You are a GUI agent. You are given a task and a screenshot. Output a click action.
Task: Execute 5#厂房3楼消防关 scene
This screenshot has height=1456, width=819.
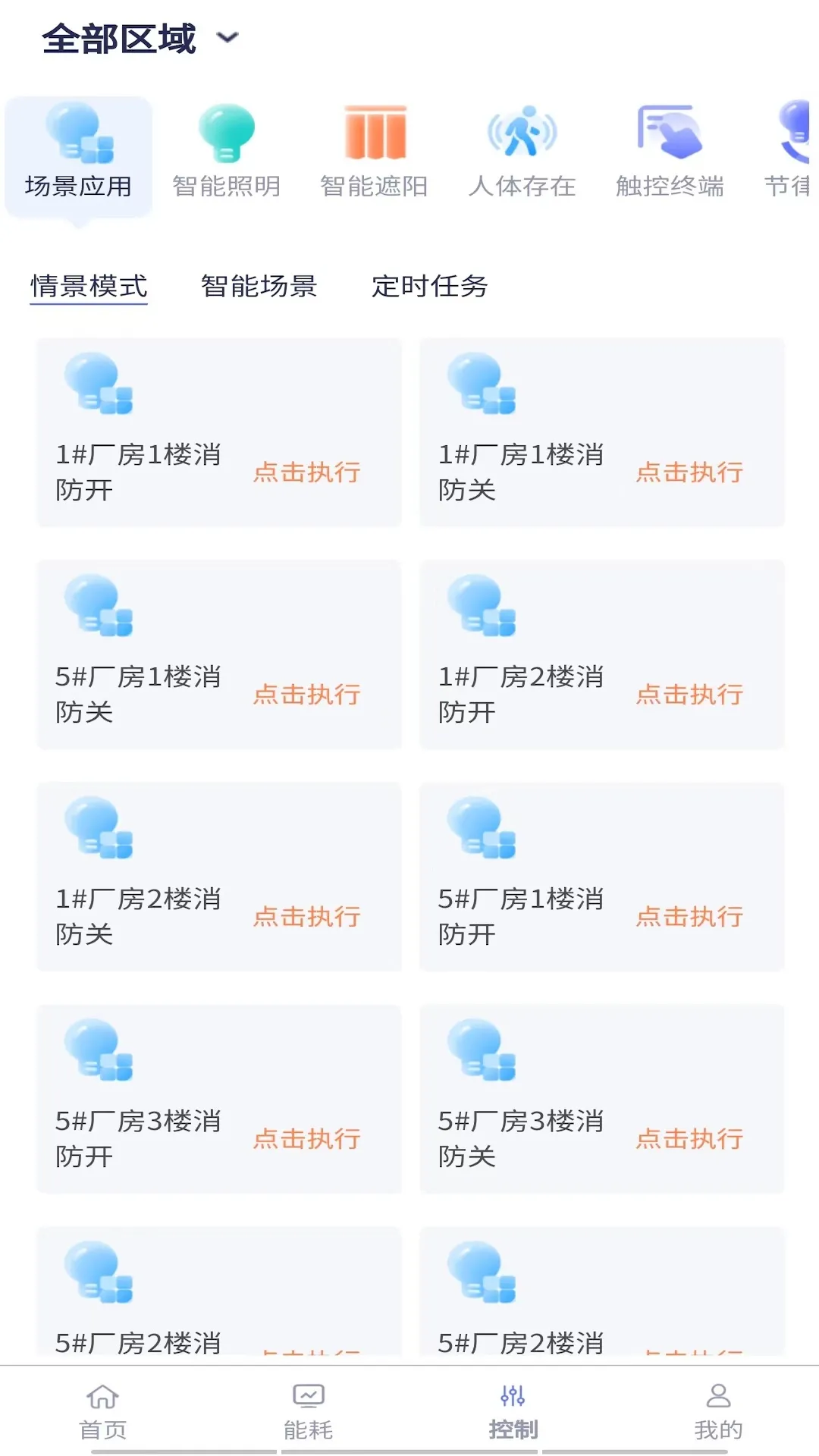point(689,1139)
